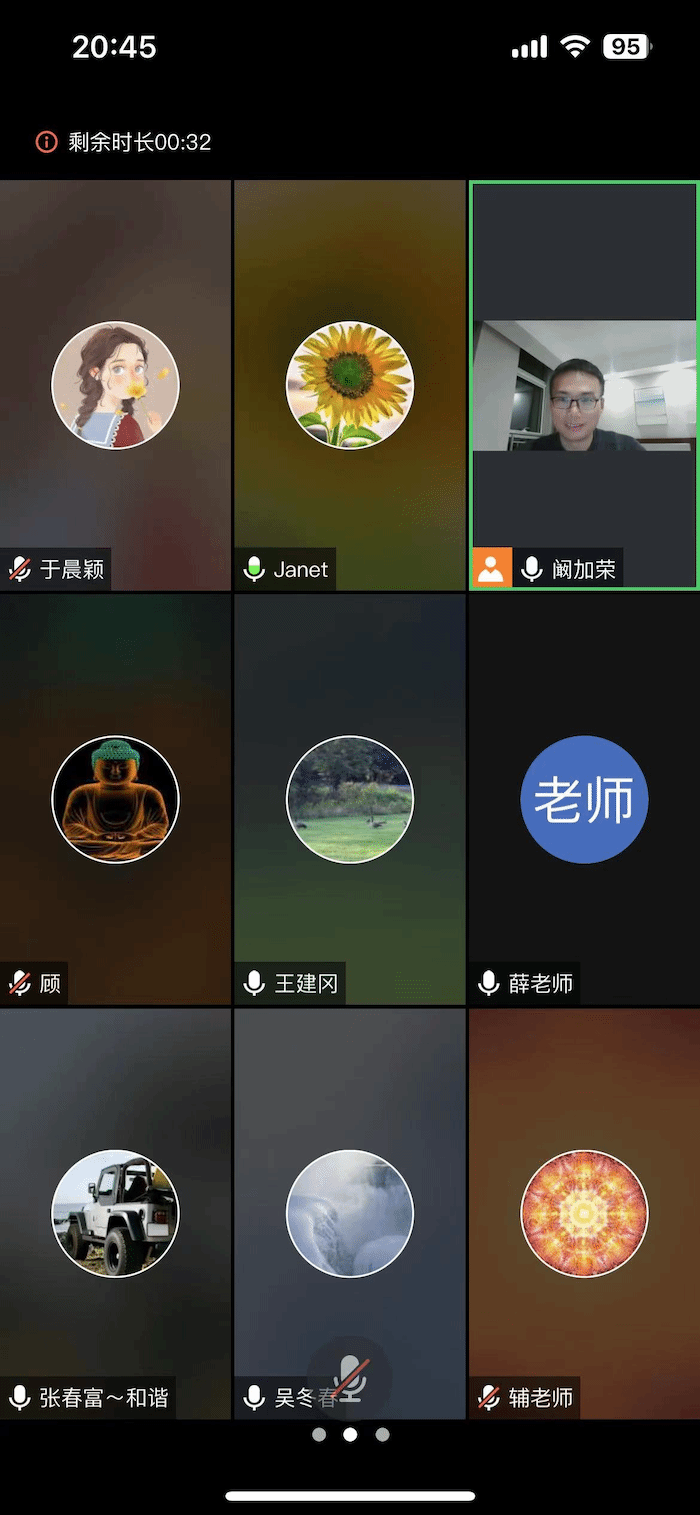Select 张春富～和谐's jeep tile
This screenshot has height=1515, width=700.
click(x=115, y=1212)
